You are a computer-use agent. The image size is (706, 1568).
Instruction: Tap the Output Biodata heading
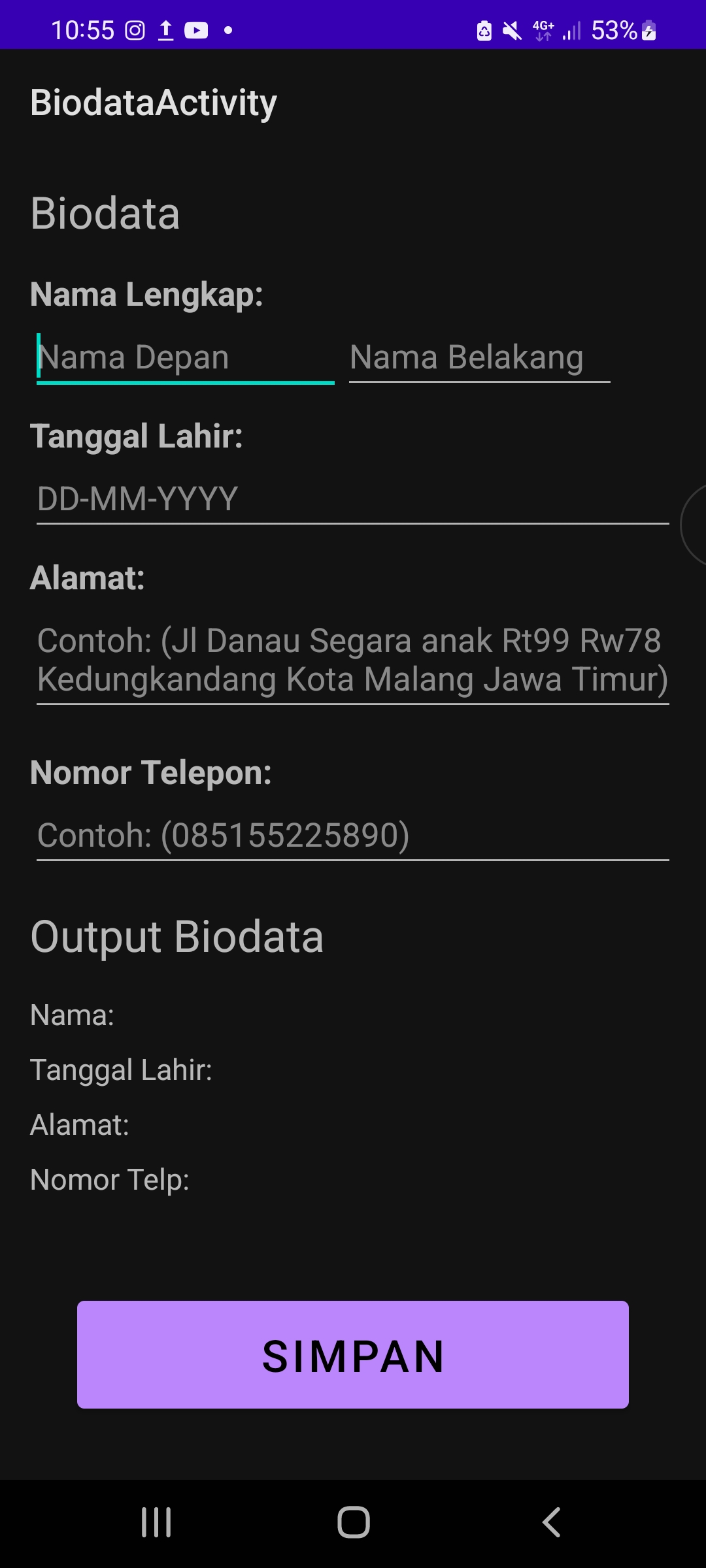tap(176, 938)
